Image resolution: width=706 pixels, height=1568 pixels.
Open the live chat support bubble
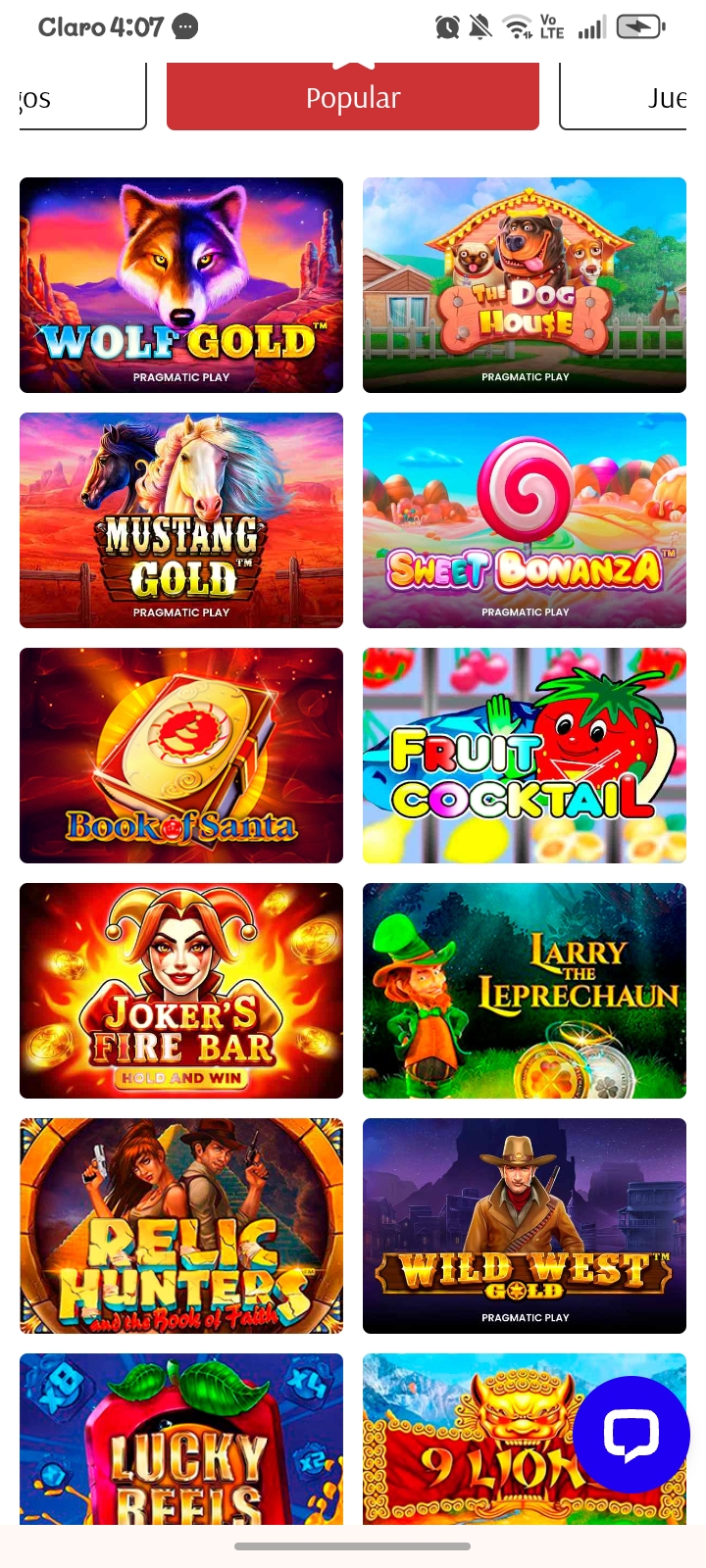(x=631, y=1434)
